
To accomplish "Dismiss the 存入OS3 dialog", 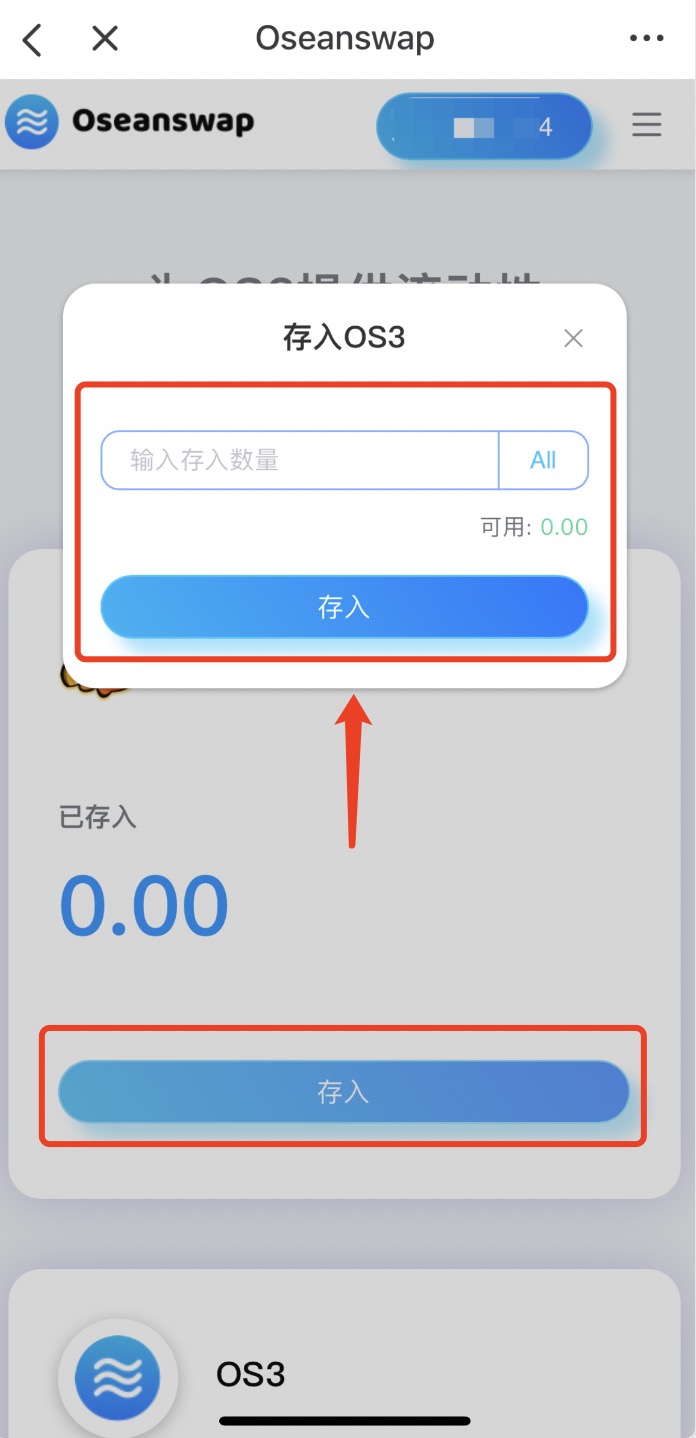I will click(x=573, y=338).
